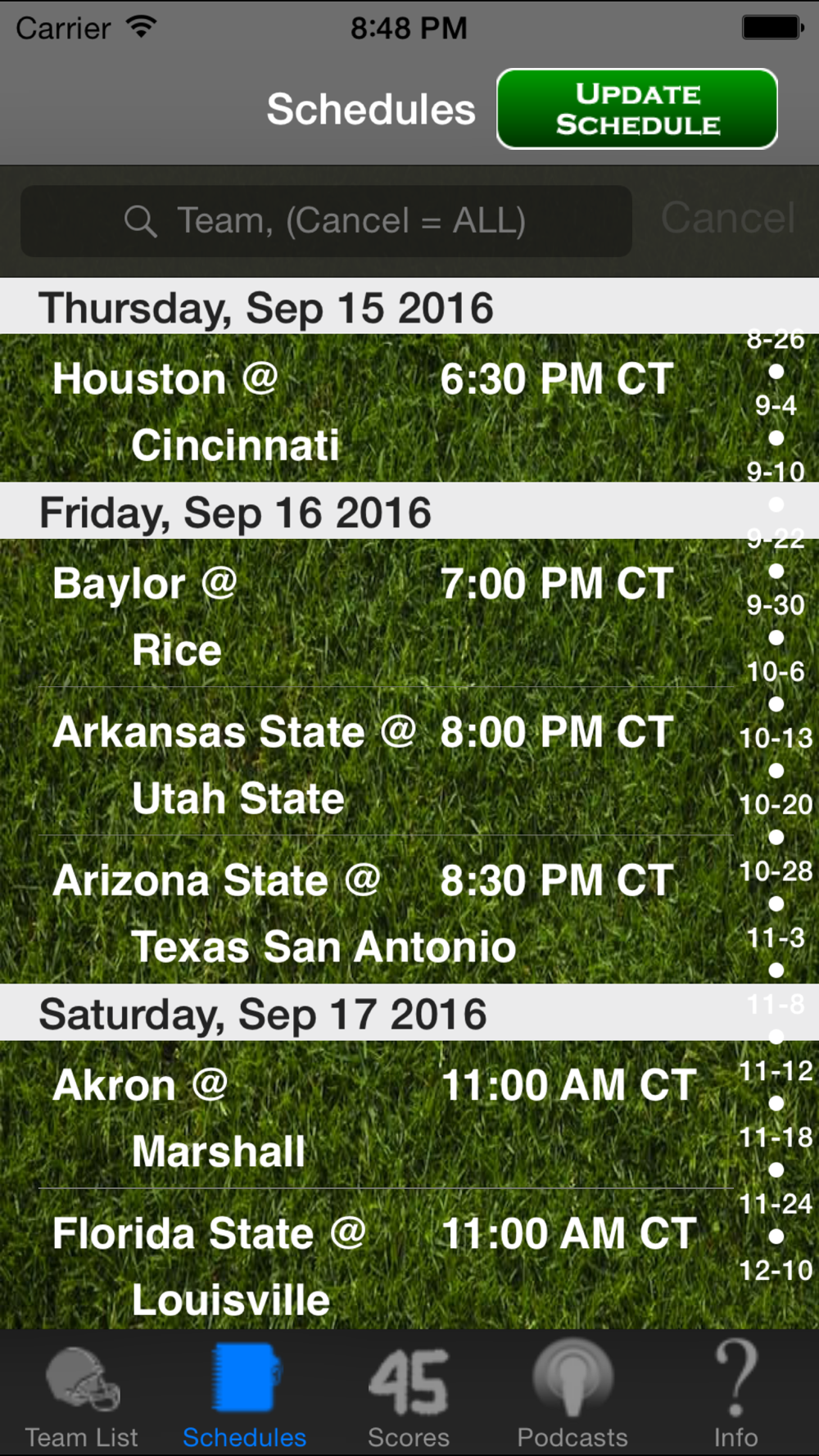Jump to 12-10 in the date index
Viewport: 819px width, 1456px height.
776,1270
